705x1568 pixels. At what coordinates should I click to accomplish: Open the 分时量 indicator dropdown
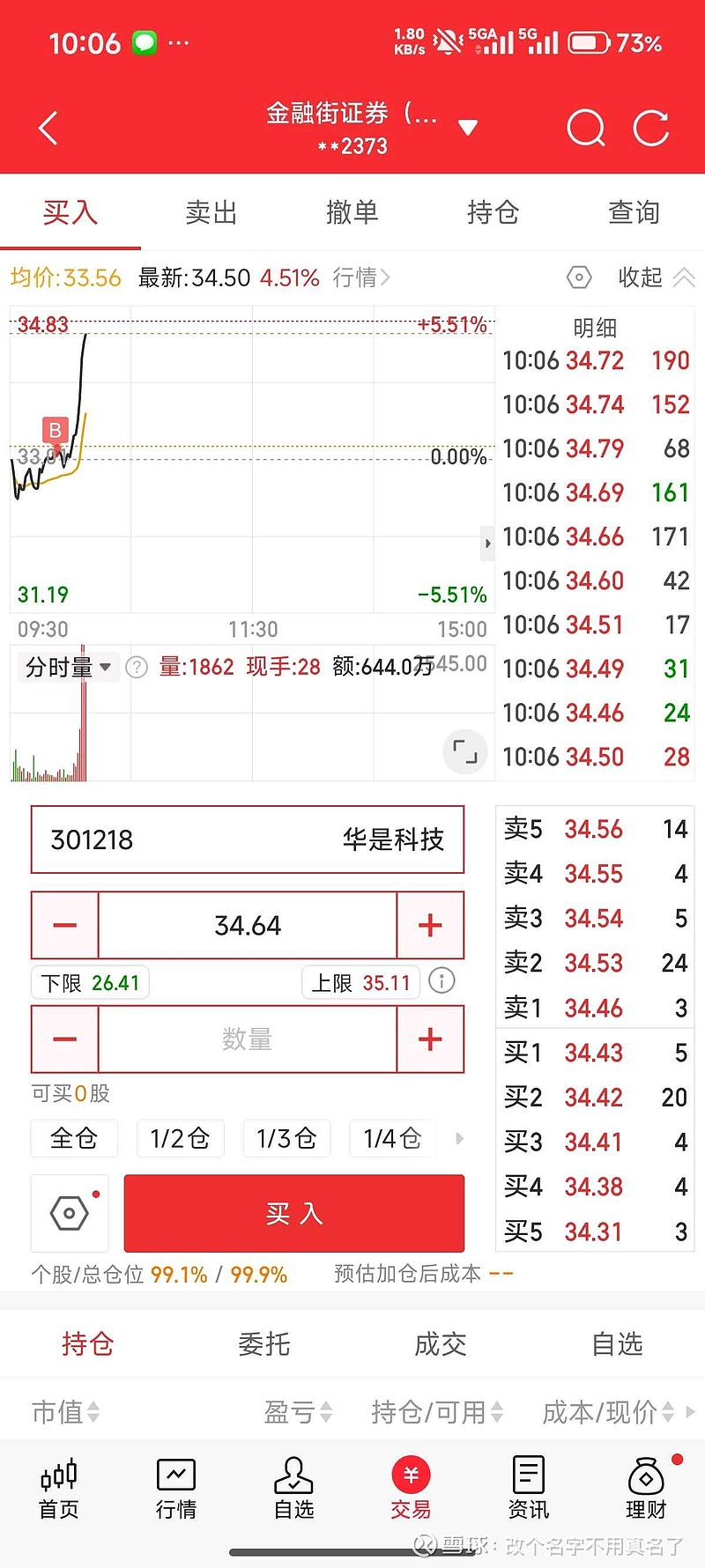point(68,667)
